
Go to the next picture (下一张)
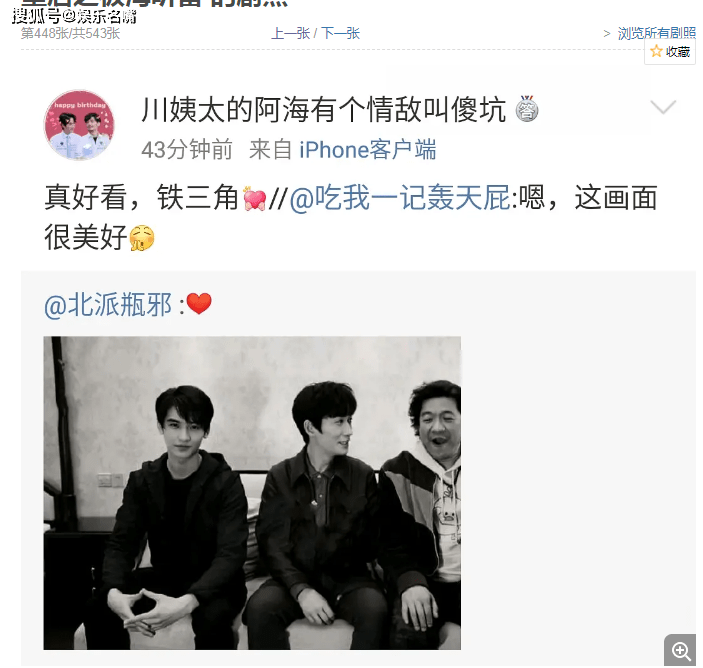pos(340,34)
